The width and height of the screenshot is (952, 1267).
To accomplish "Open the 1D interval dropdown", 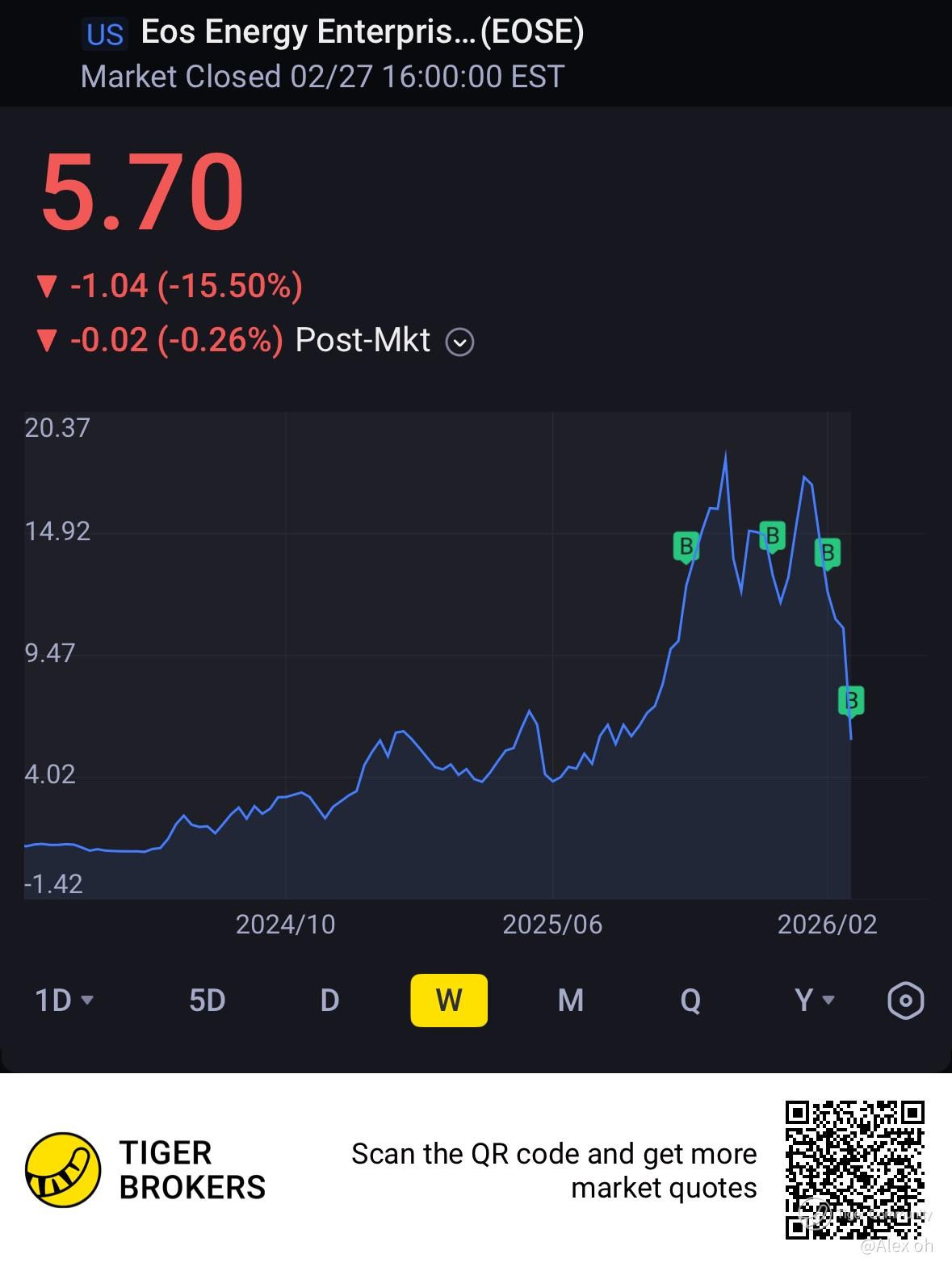I will tap(64, 1001).
